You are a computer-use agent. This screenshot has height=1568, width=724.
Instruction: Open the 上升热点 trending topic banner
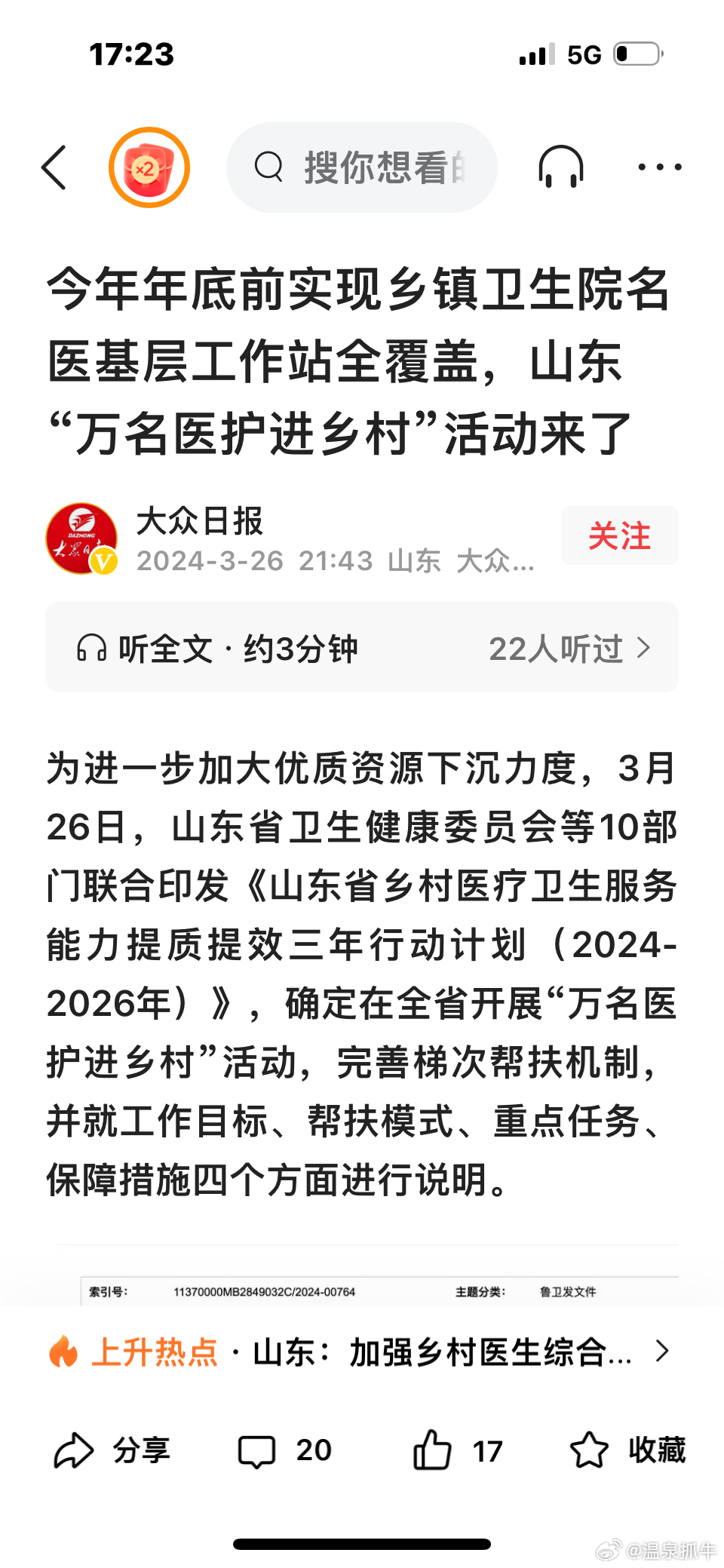click(x=362, y=1352)
